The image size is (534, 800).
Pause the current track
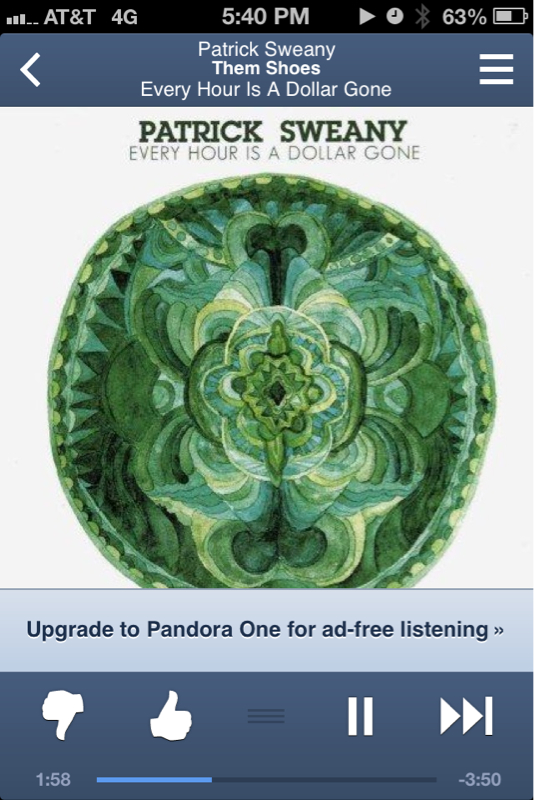[361, 716]
